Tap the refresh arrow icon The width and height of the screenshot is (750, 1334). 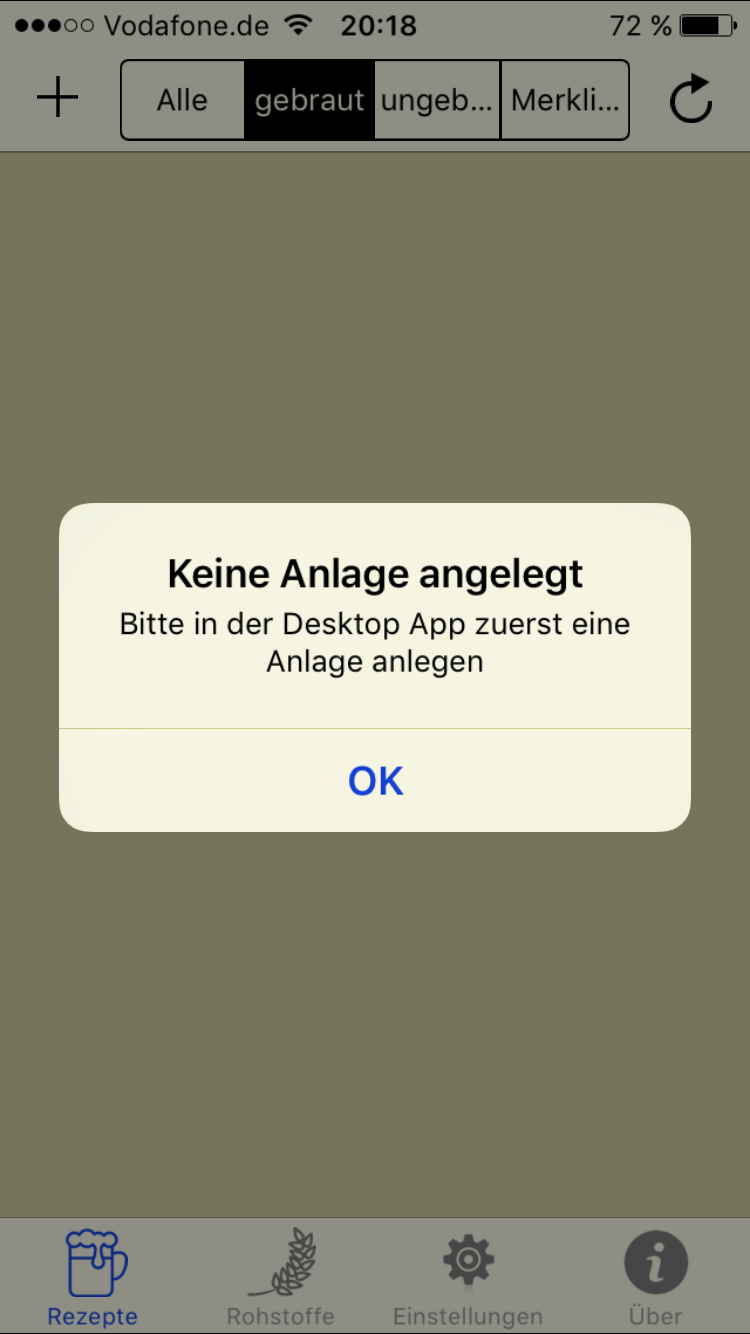(690, 99)
